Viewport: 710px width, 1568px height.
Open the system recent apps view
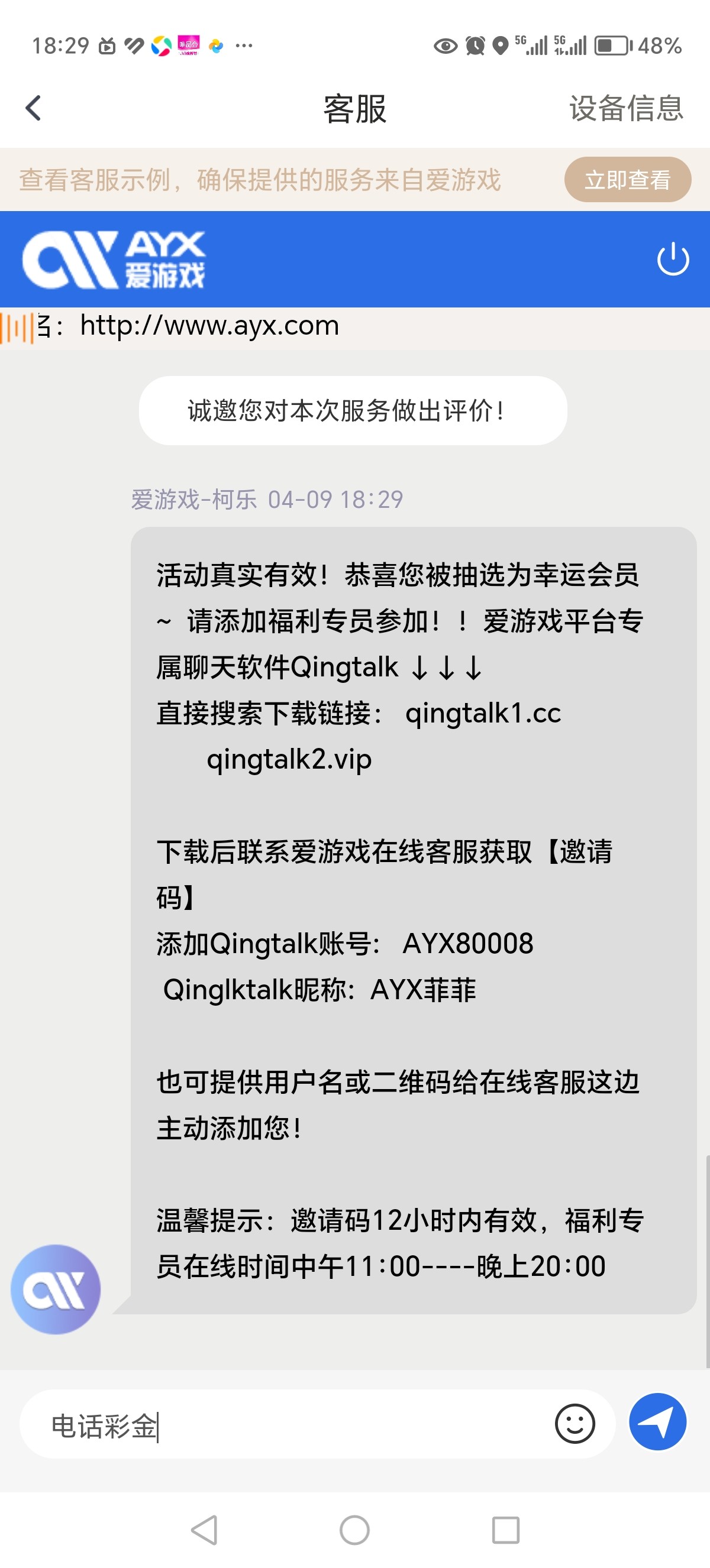tap(505, 1530)
